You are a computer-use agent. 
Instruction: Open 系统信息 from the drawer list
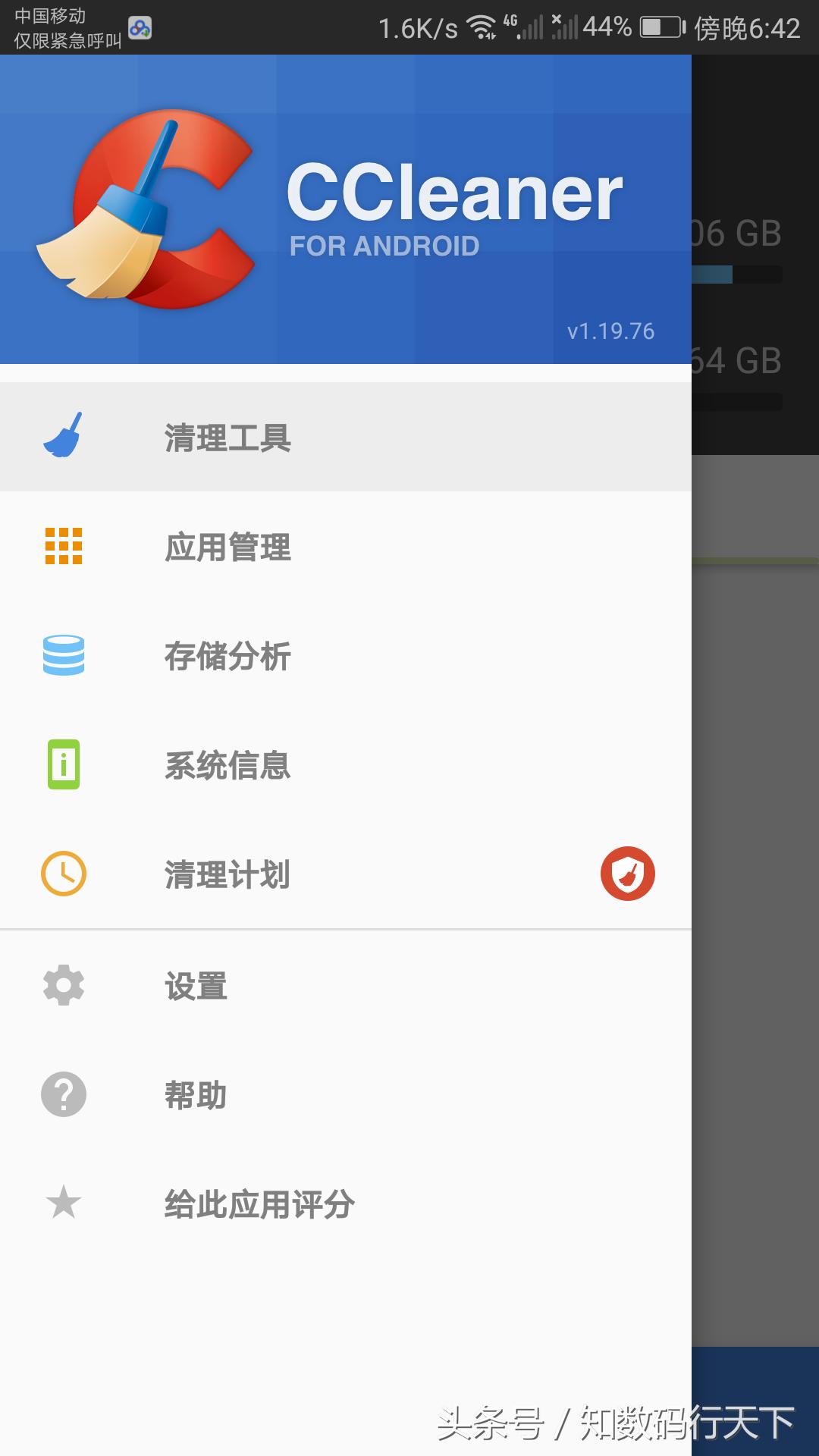228,767
